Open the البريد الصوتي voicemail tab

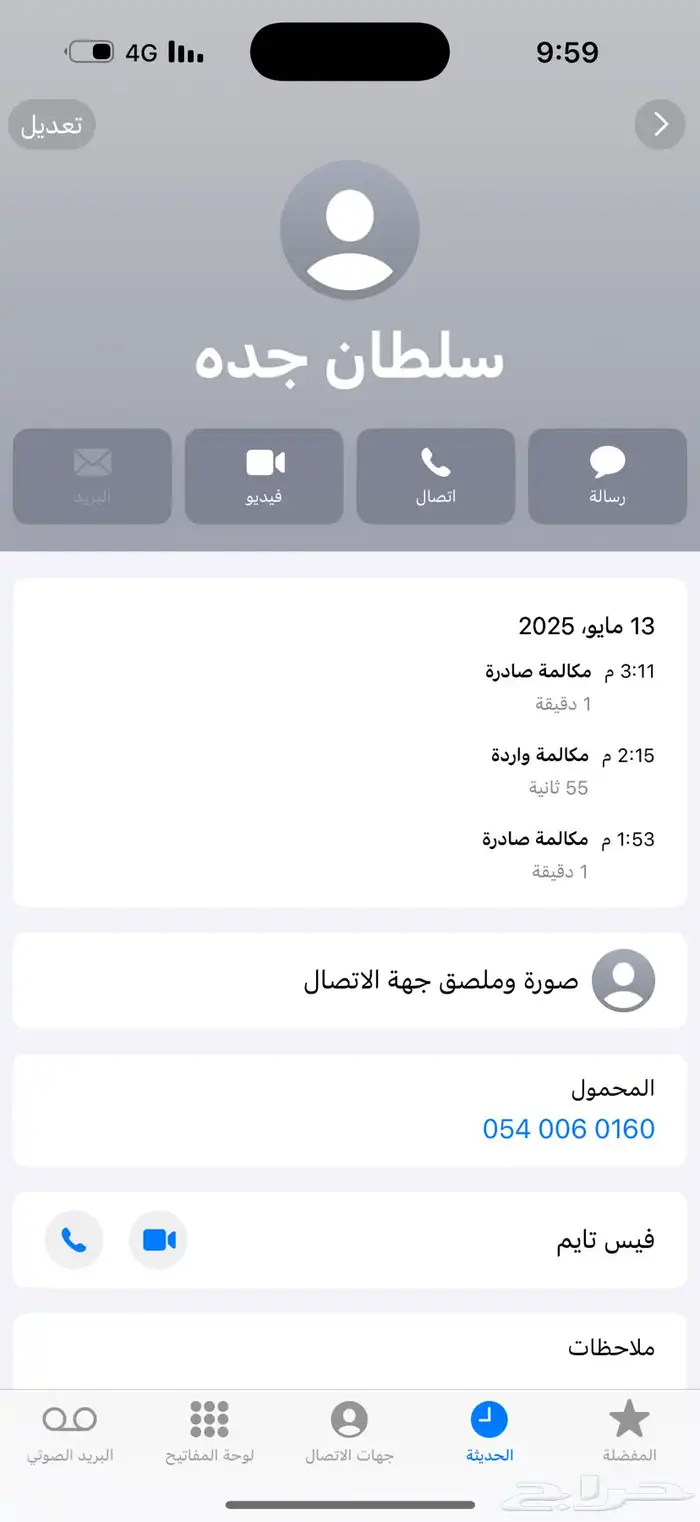tap(70, 1432)
